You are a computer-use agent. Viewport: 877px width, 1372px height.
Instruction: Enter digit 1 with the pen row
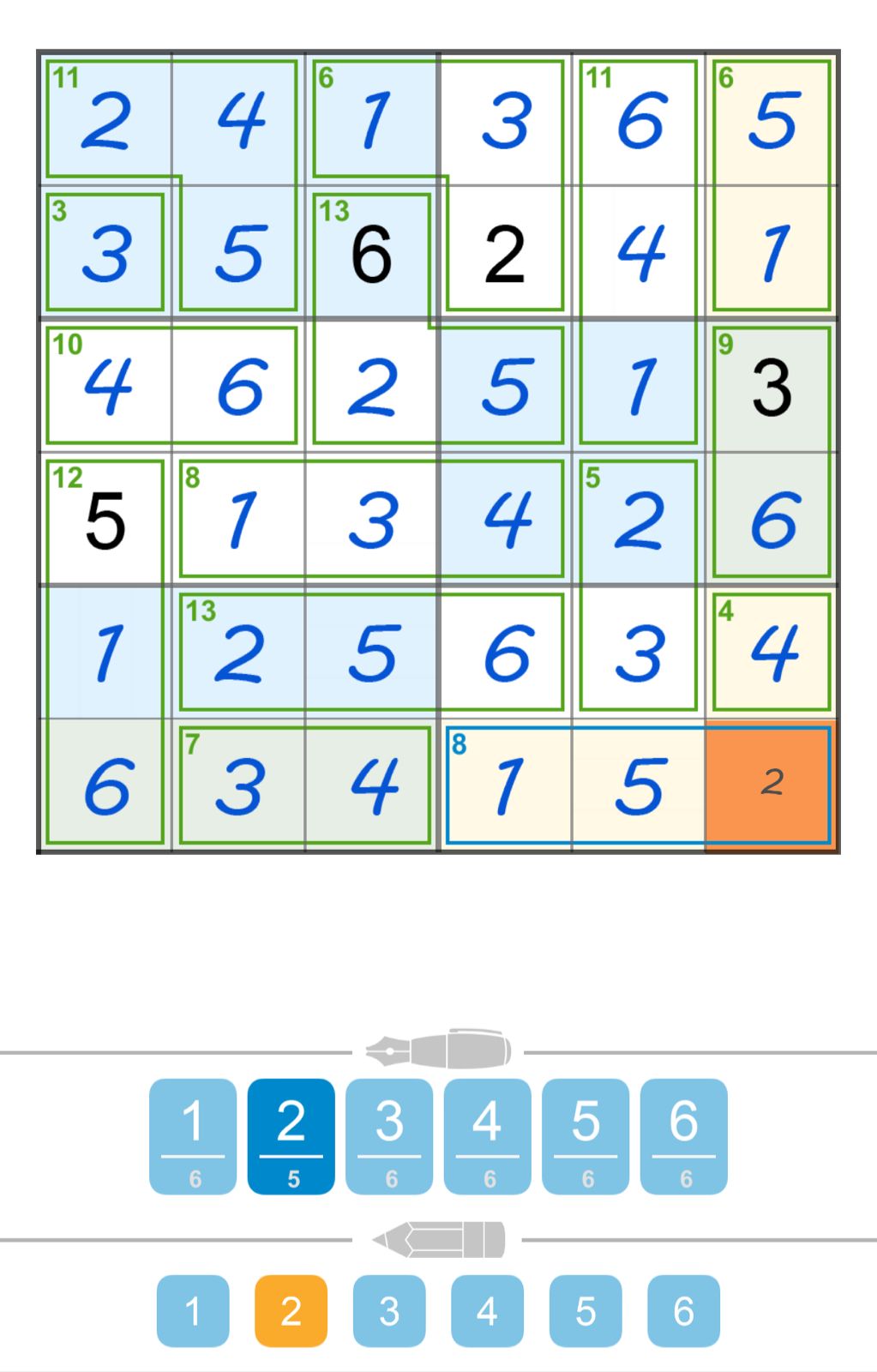tap(193, 1135)
